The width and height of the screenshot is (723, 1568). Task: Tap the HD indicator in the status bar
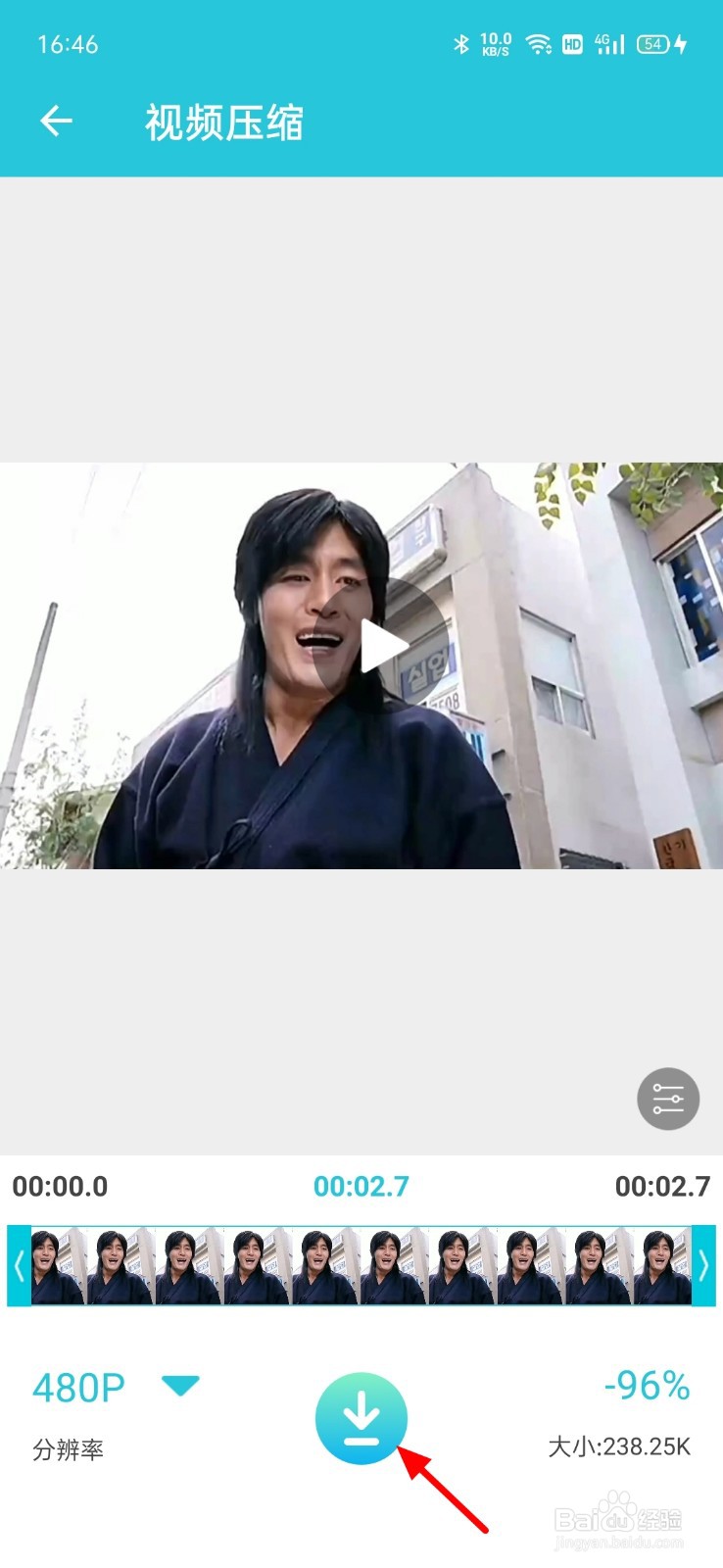tap(573, 43)
